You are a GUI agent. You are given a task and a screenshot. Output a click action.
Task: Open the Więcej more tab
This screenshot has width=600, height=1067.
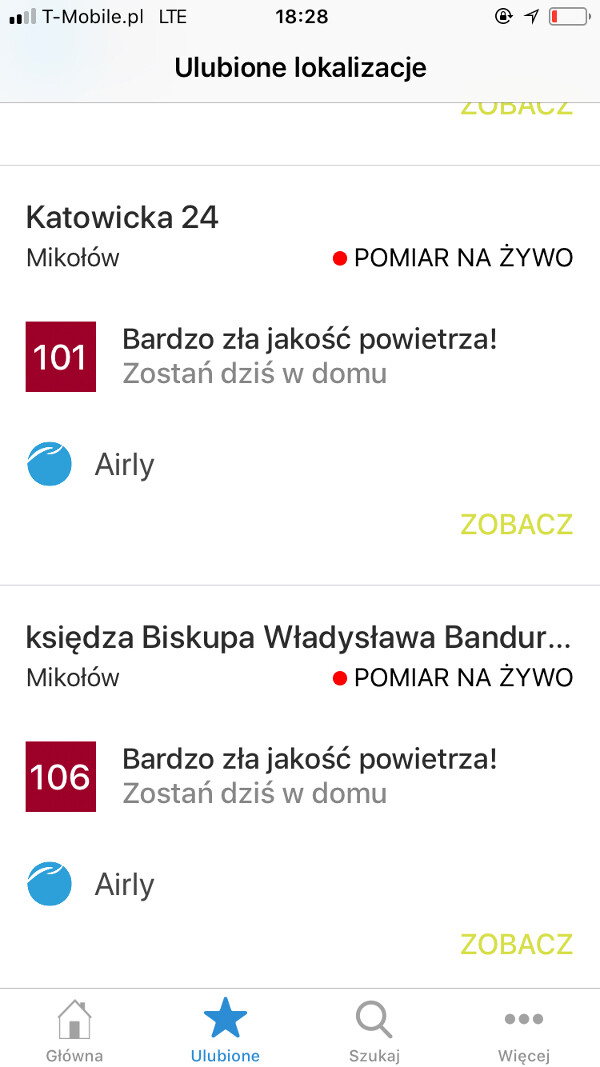(524, 1030)
